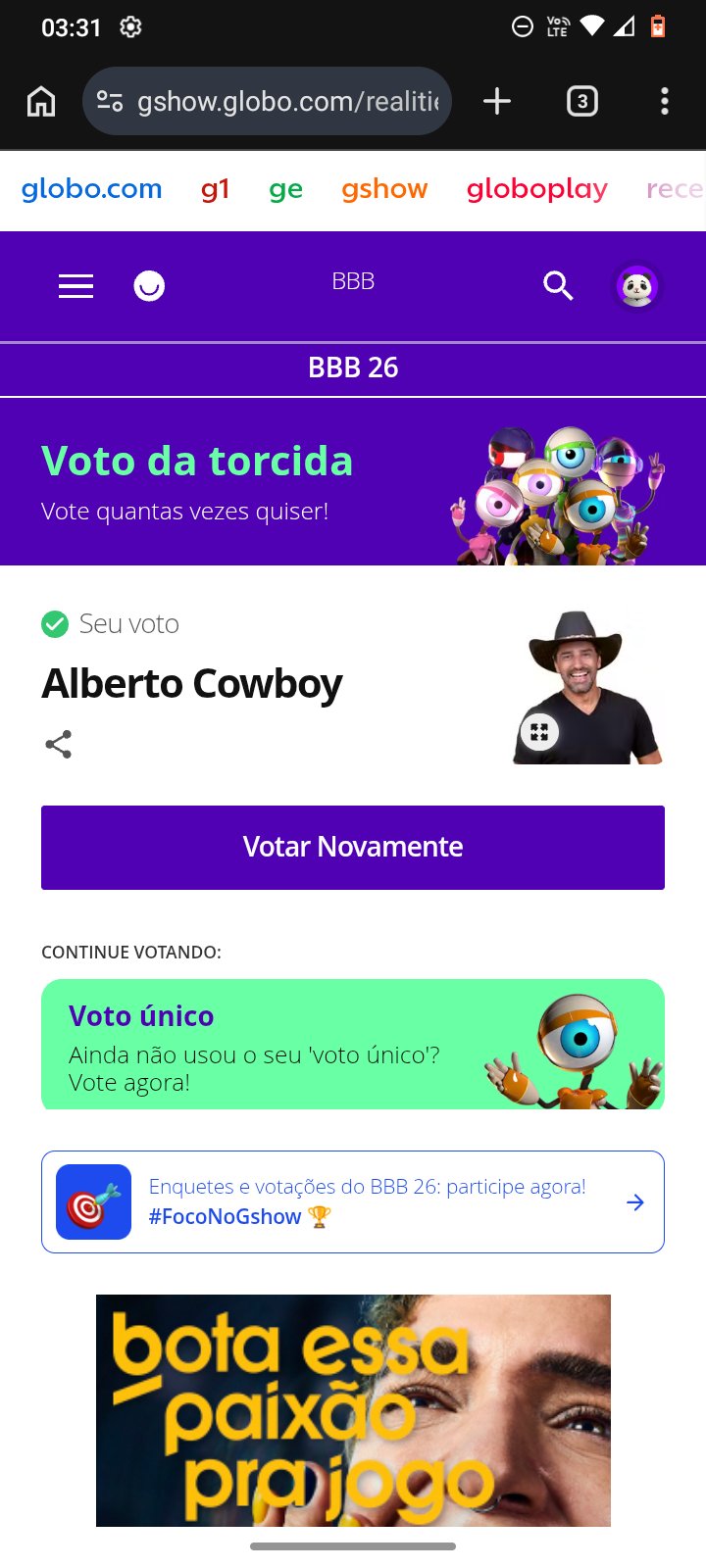This screenshot has width=706, height=1568.
Task: Open Enquetes e votações do BBB 26
Action: pos(353,1201)
